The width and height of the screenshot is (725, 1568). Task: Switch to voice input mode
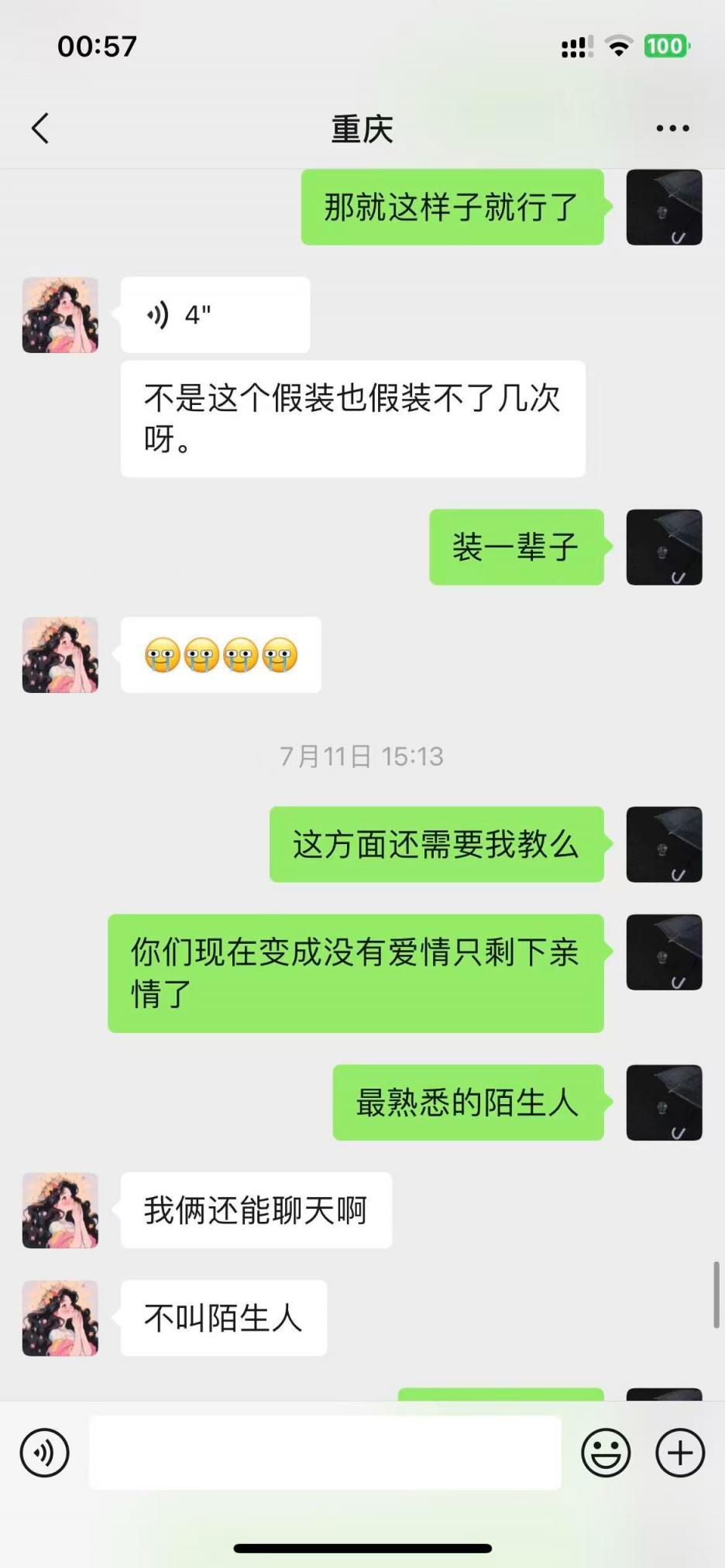pos(45,1453)
